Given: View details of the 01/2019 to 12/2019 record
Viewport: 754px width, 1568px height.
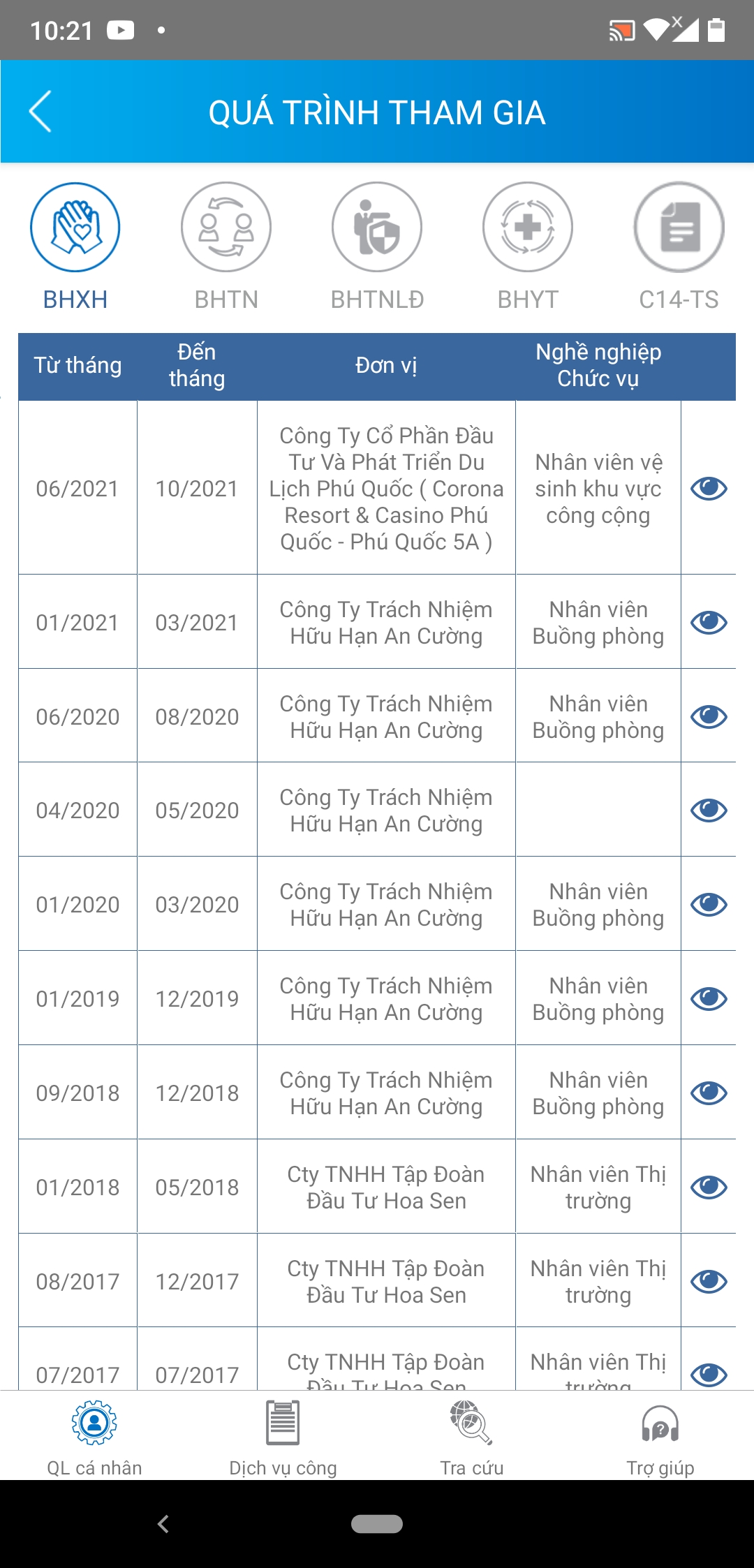Looking at the screenshot, I should [x=709, y=998].
